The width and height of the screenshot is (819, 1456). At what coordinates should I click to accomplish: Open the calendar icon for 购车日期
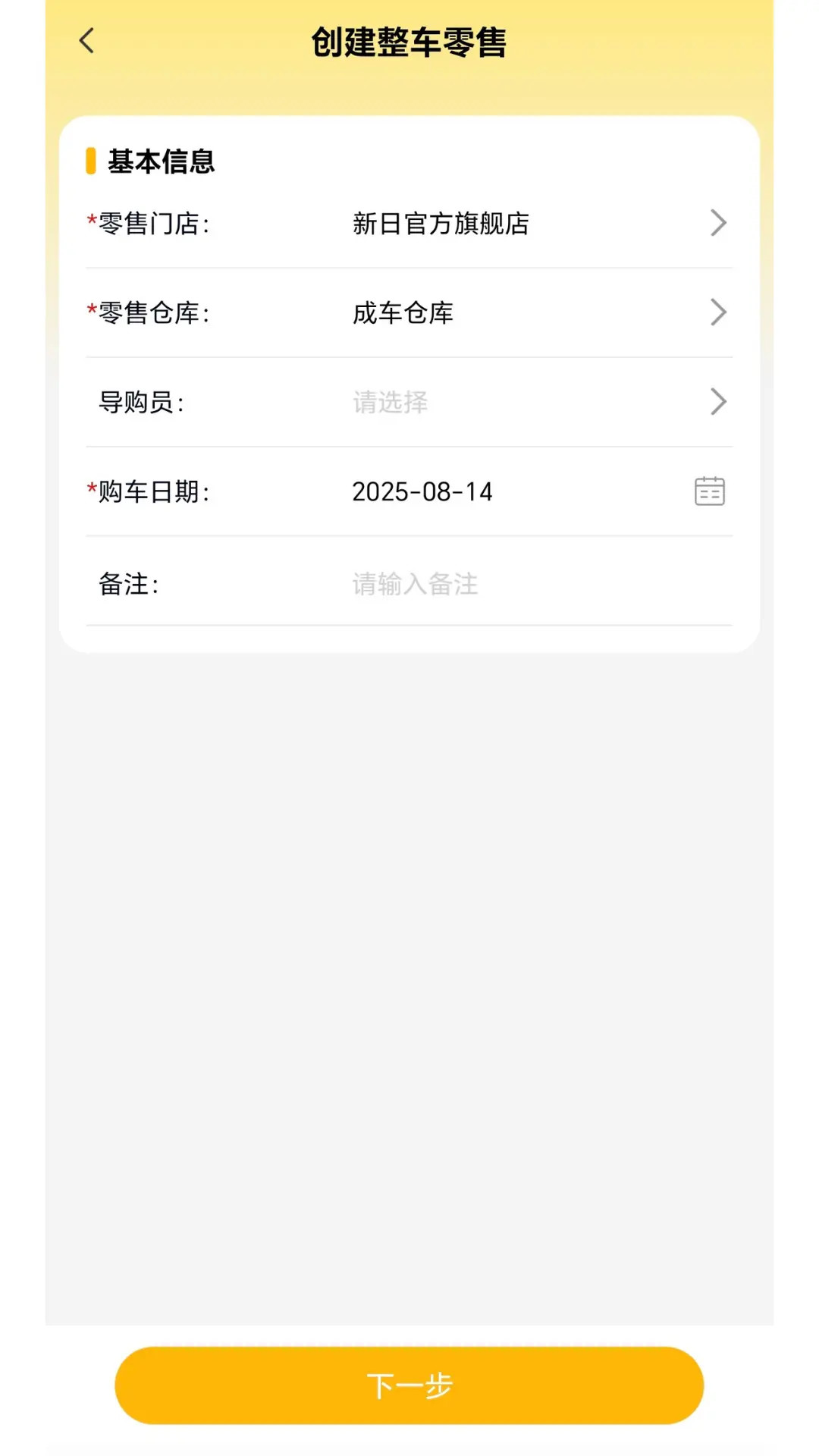pyautogui.click(x=710, y=491)
